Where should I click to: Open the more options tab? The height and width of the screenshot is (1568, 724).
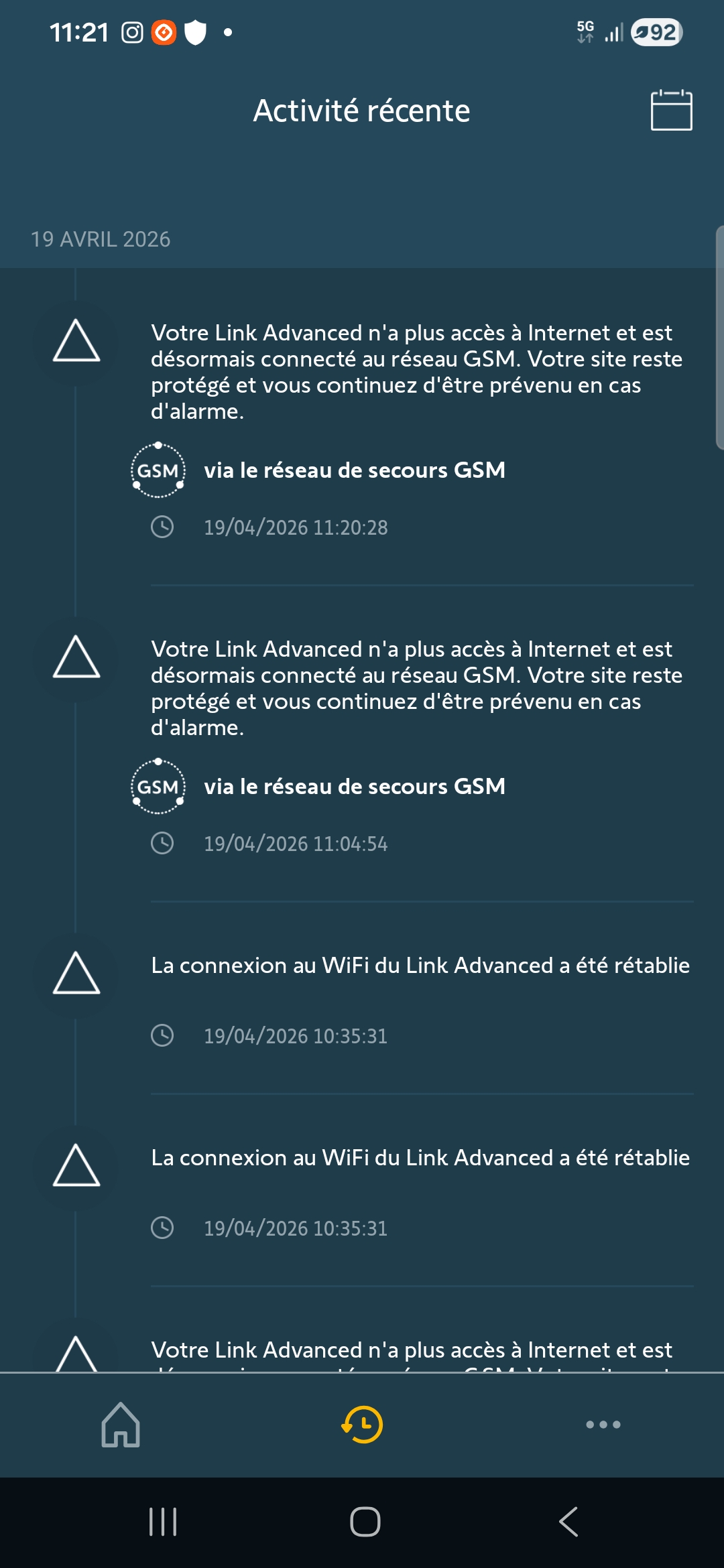[x=603, y=1425]
